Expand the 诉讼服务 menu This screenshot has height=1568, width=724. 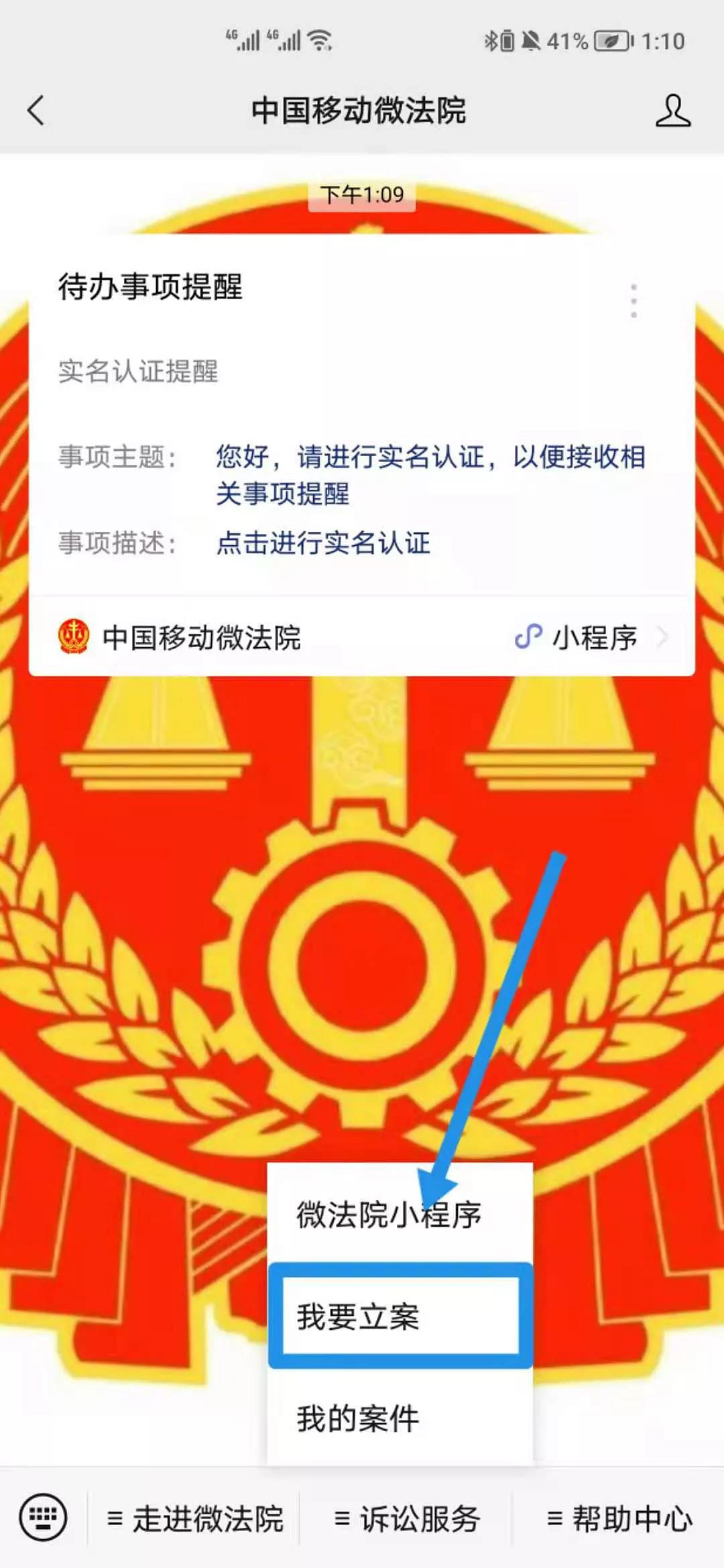point(407,1518)
